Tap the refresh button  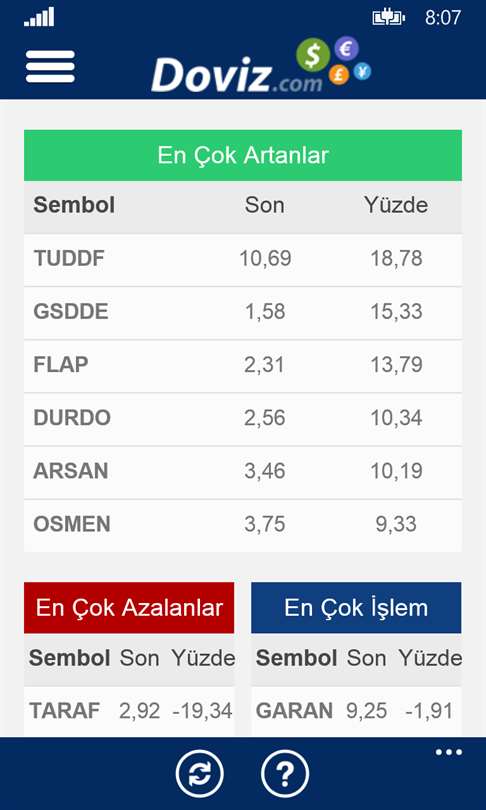coord(199,774)
